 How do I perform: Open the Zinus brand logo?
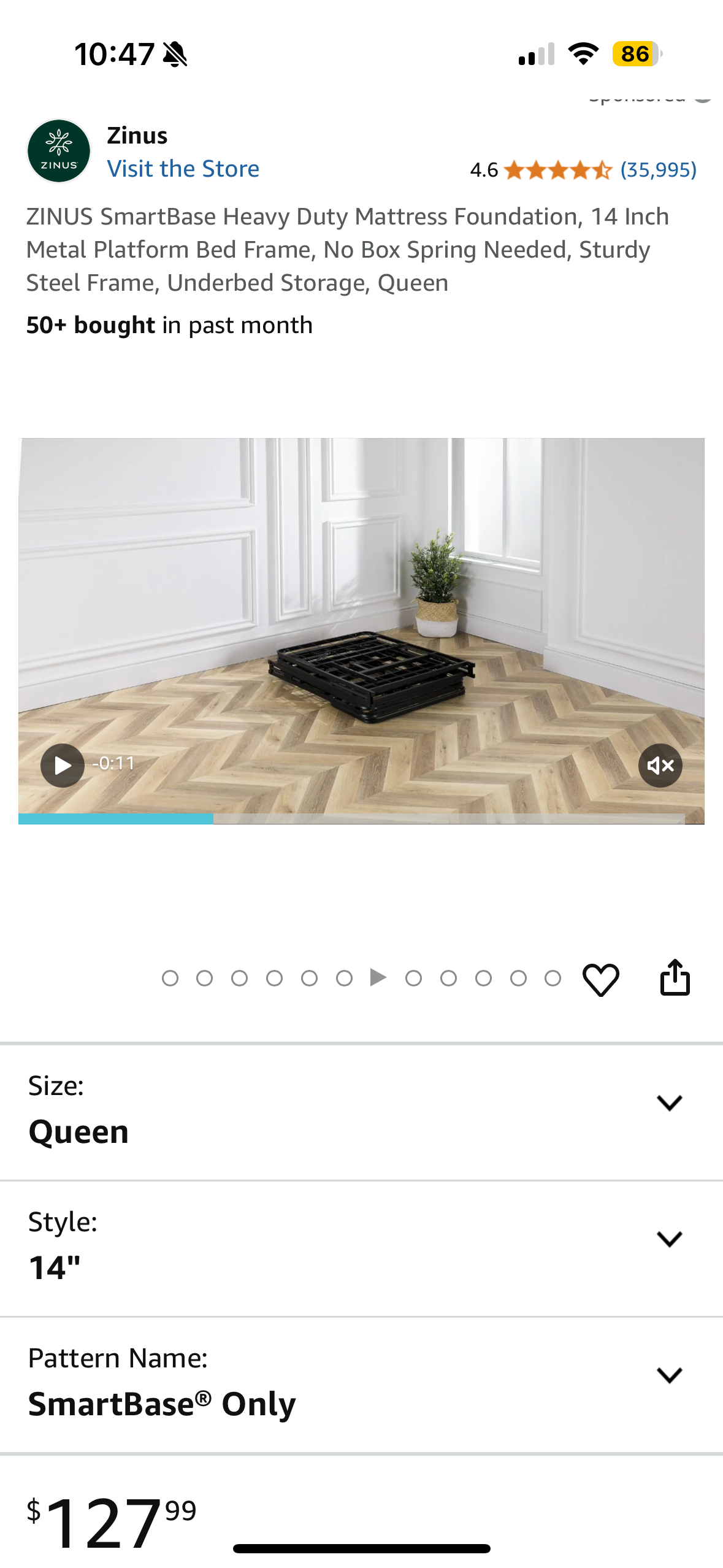pos(59,151)
